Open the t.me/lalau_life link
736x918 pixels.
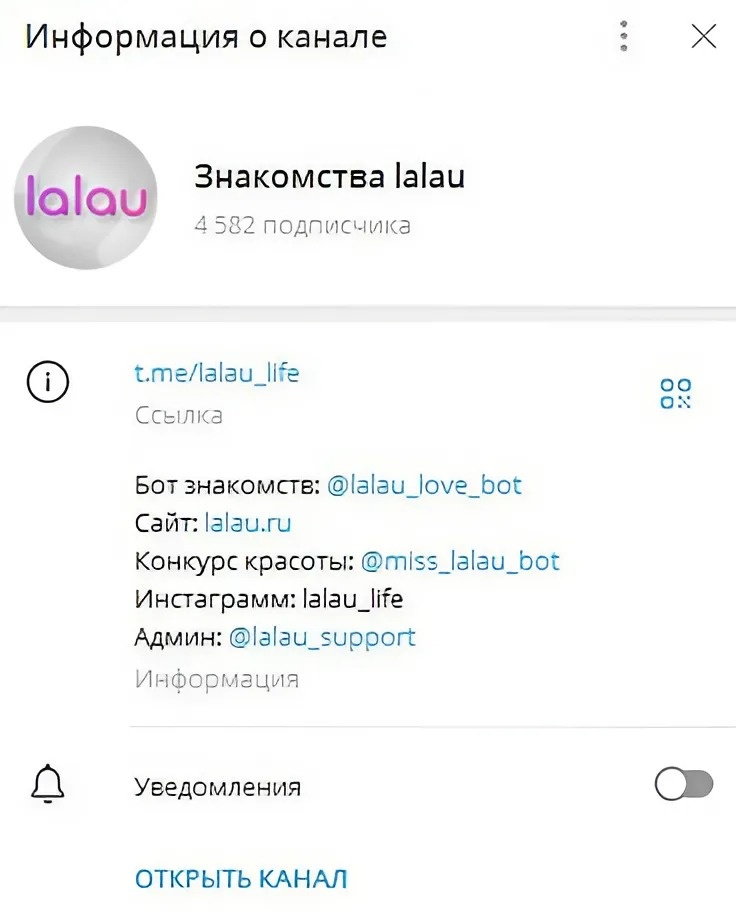coord(216,372)
